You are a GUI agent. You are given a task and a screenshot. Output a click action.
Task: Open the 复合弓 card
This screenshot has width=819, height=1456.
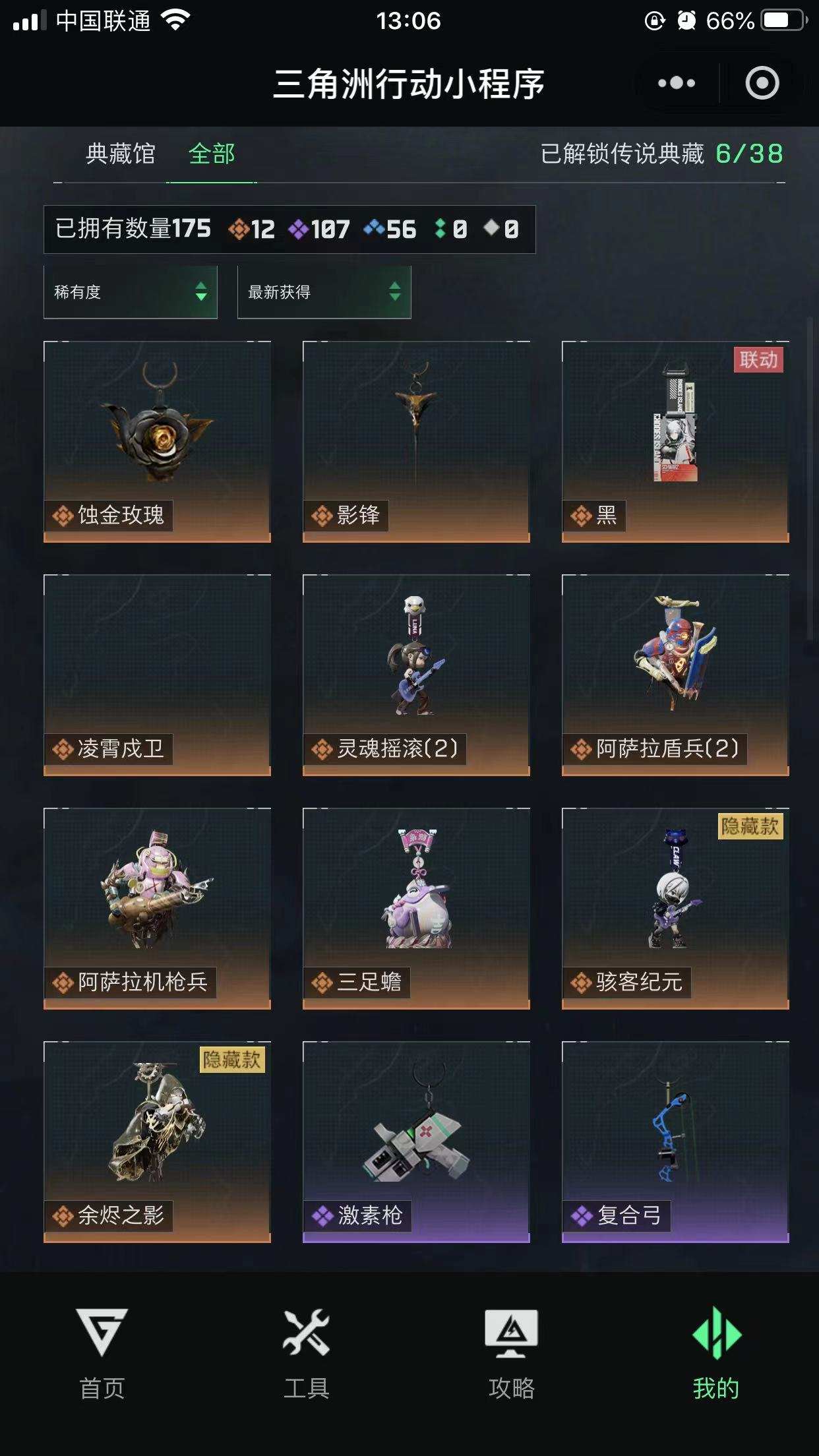pyautogui.click(x=675, y=1142)
